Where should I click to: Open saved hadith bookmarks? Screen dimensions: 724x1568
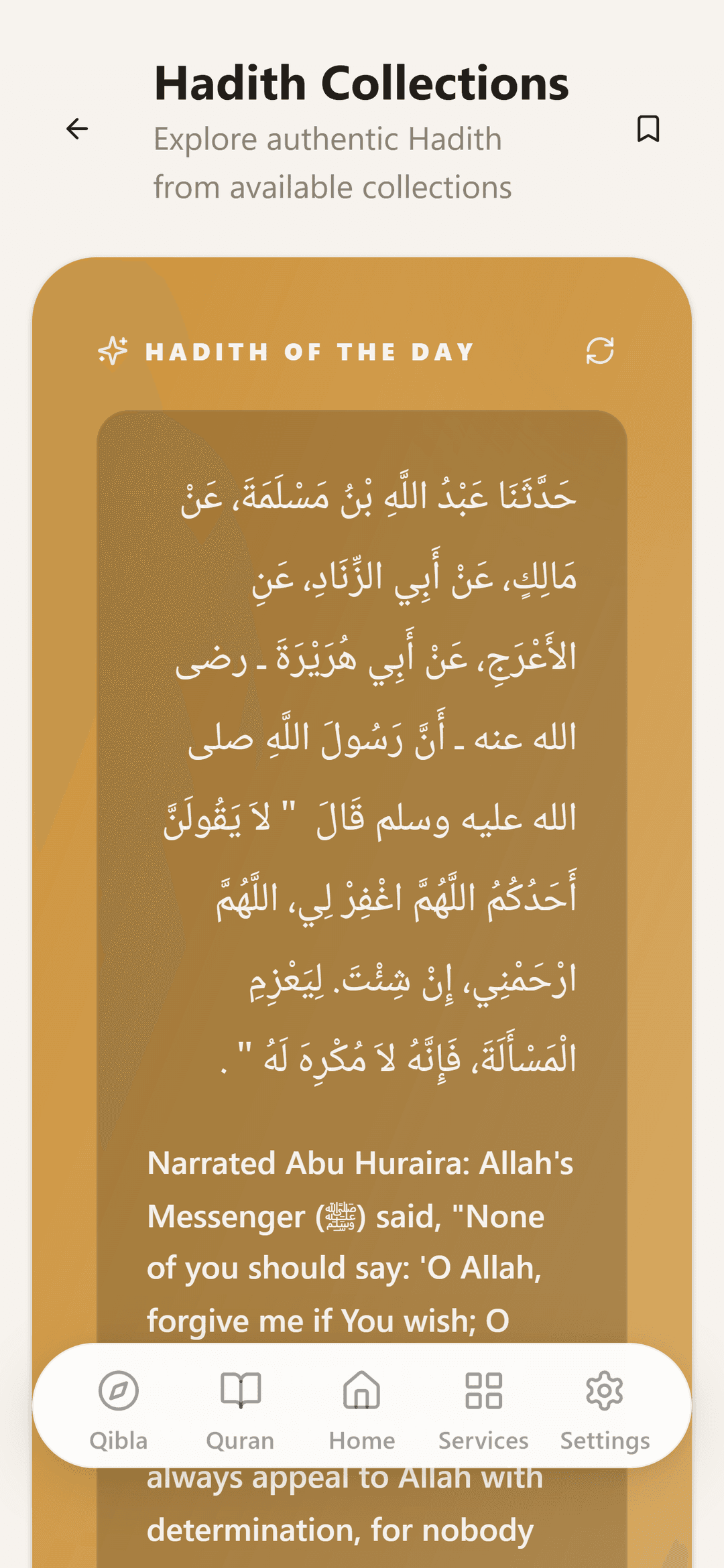648,129
